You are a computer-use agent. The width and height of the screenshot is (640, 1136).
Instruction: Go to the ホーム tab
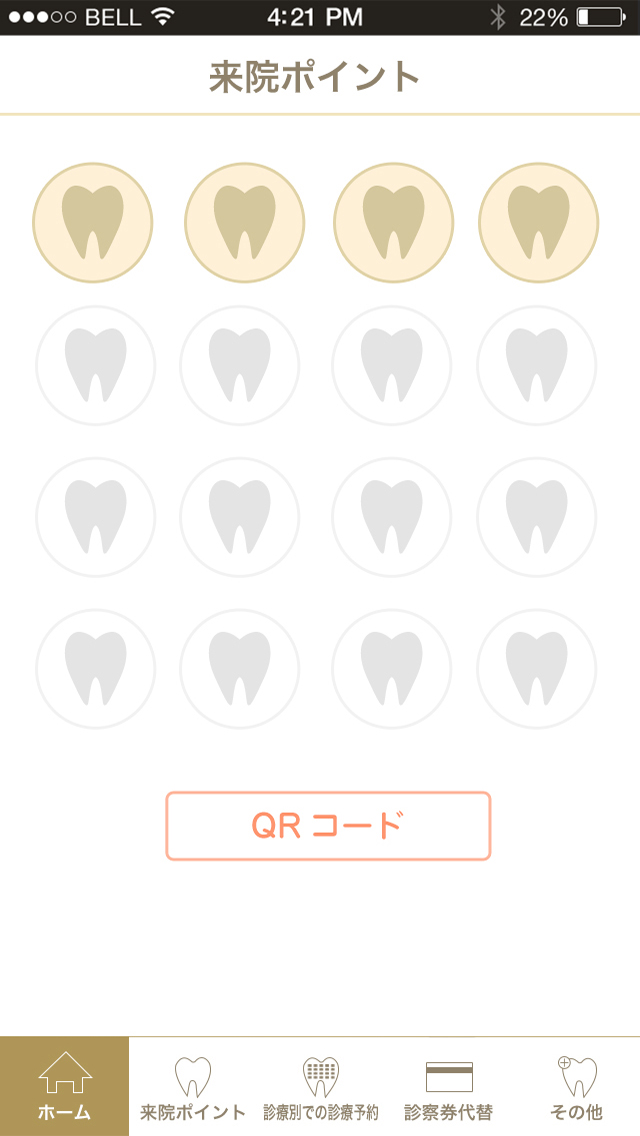[65, 1086]
